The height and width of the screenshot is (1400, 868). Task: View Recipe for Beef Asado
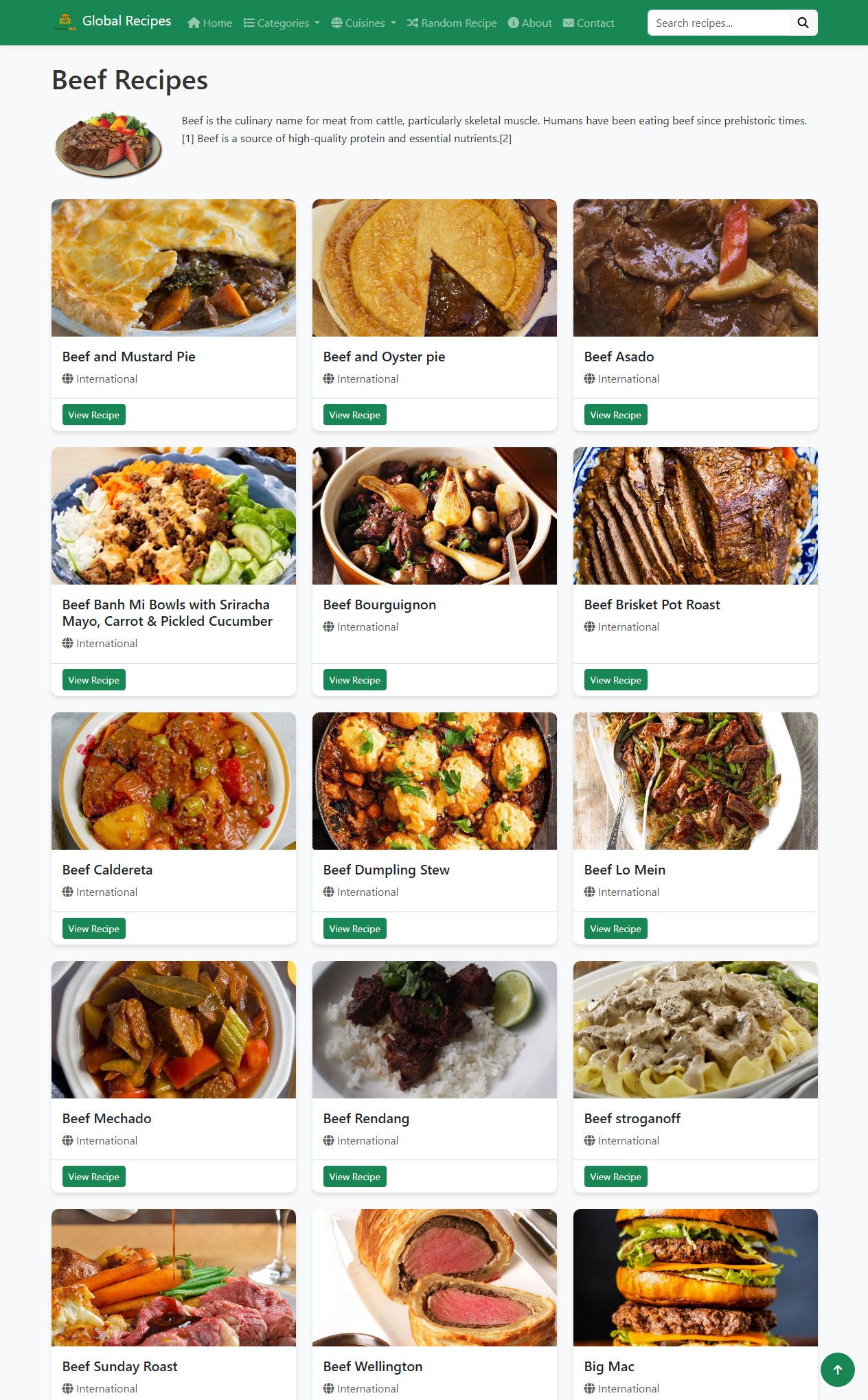pos(615,415)
